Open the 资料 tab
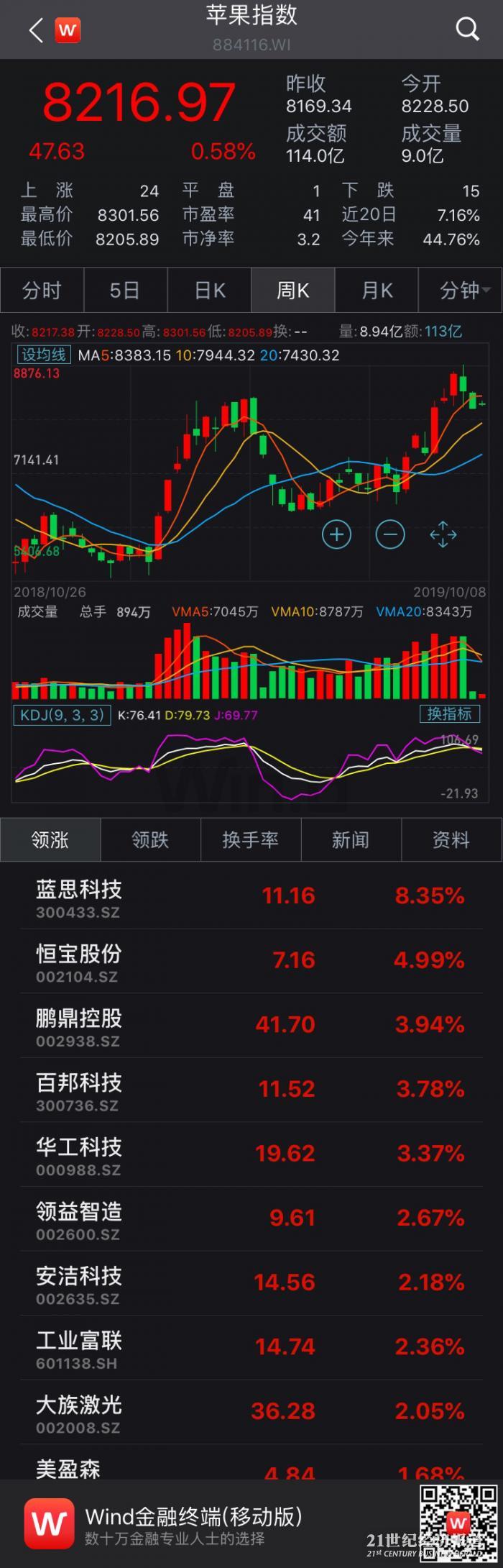Viewport: 503px width, 1568px height. pyautogui.click(x=451, y=839)
